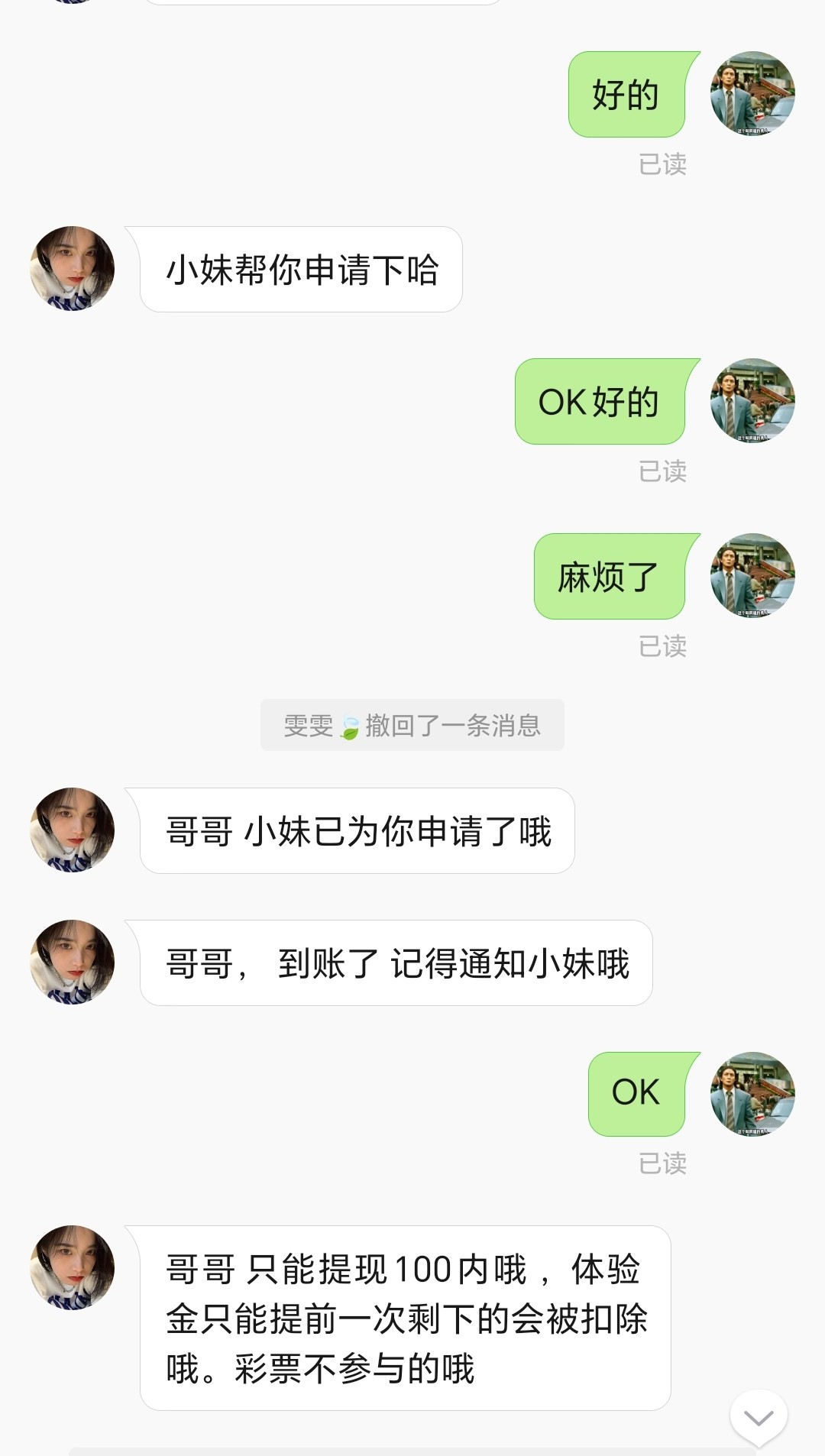Jump to latest messages with down chevron
Image resolution: width=825 pixels, height=1456 pixels.
(x=759, y=1418)
